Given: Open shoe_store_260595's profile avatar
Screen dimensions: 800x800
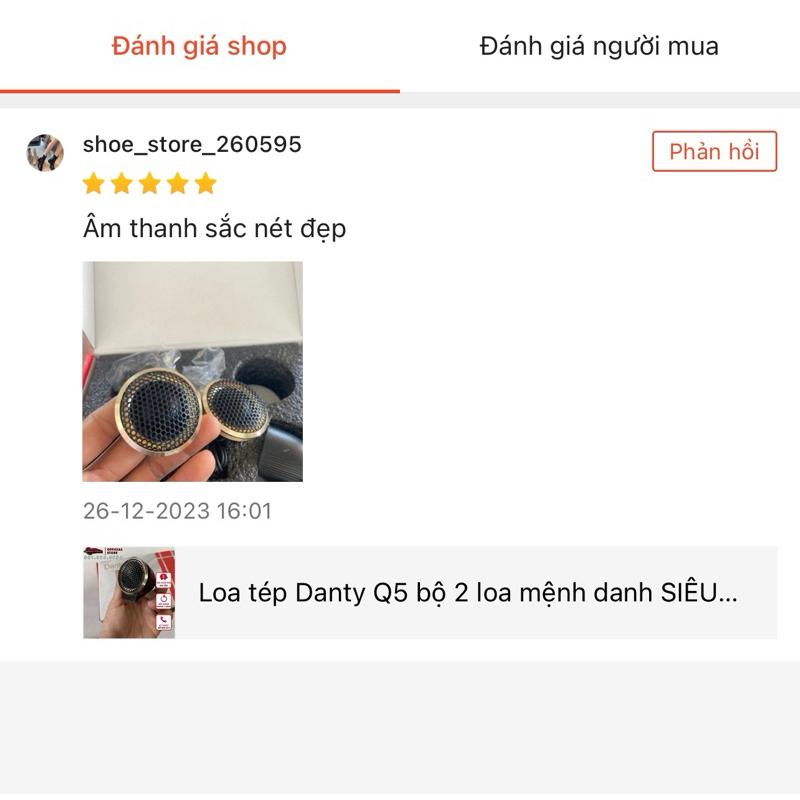Looking at the screenshot, I should point(45,152).
